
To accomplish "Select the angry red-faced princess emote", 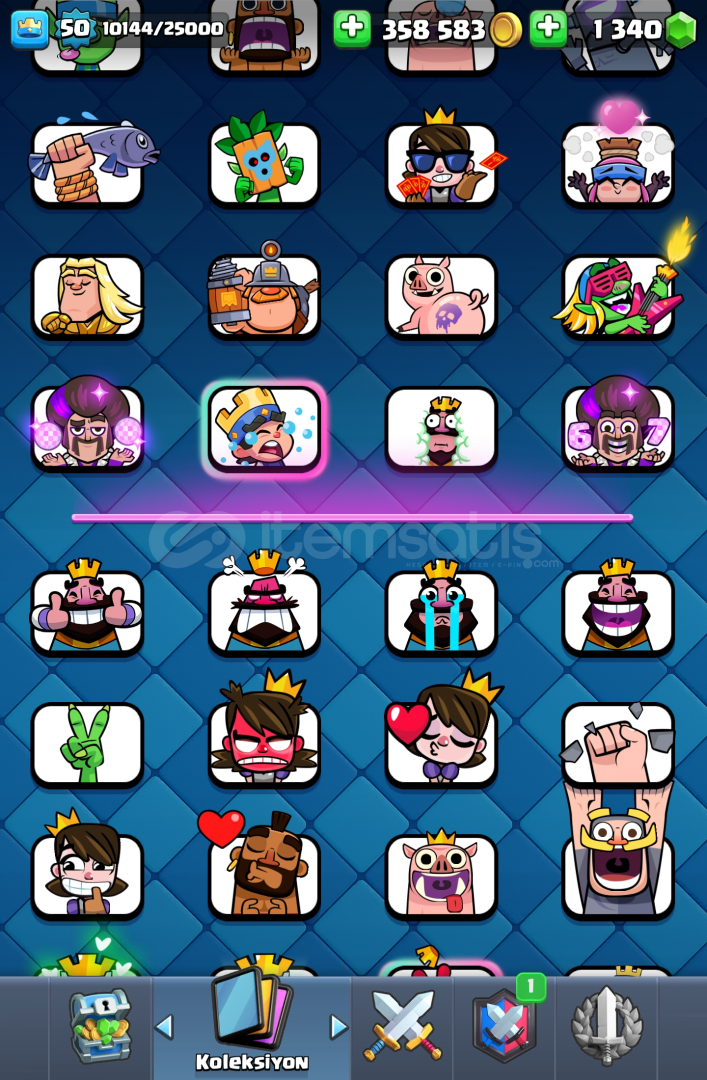I will 264,743.
